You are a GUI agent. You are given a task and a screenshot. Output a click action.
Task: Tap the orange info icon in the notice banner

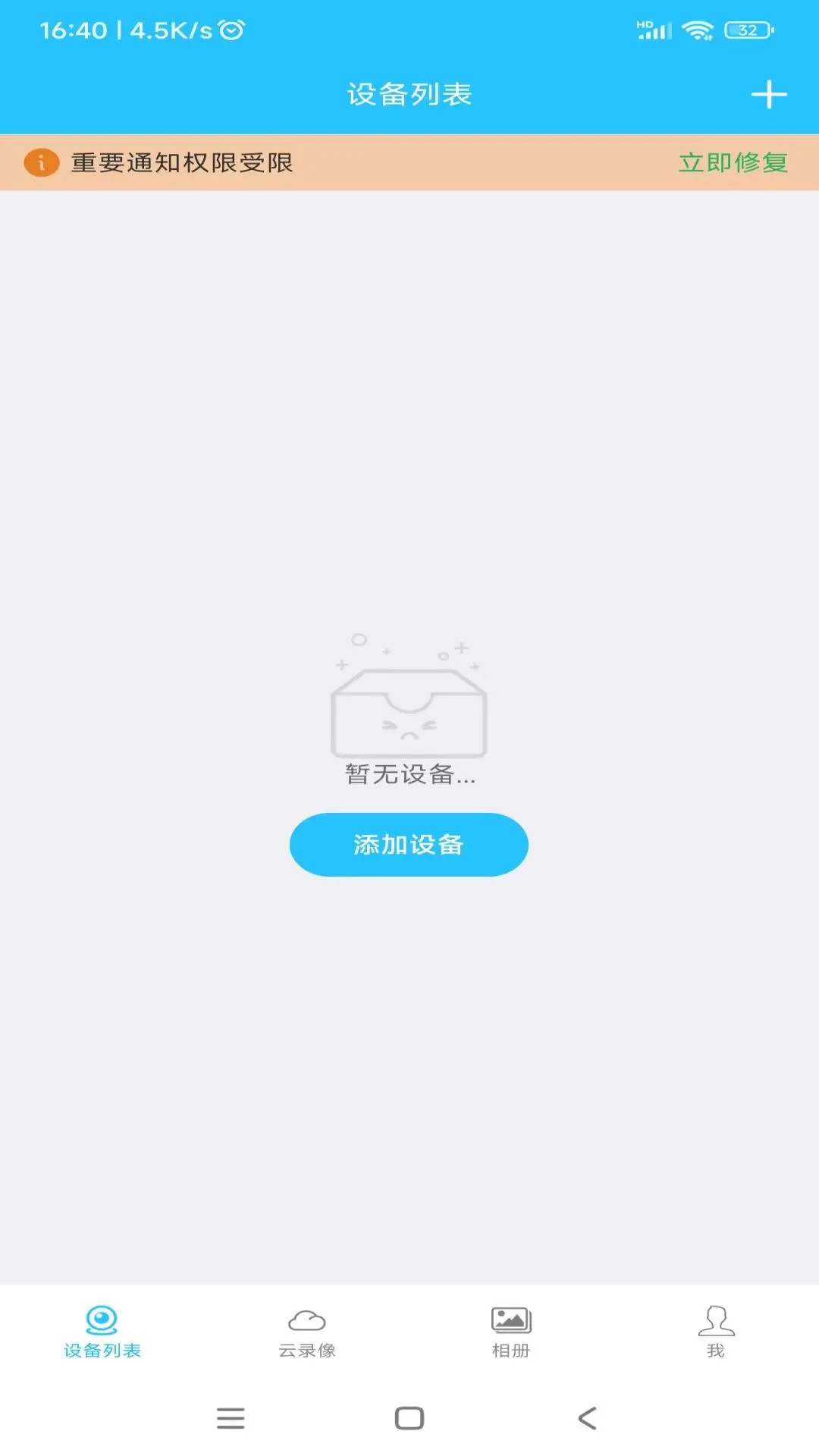[40, 162]
